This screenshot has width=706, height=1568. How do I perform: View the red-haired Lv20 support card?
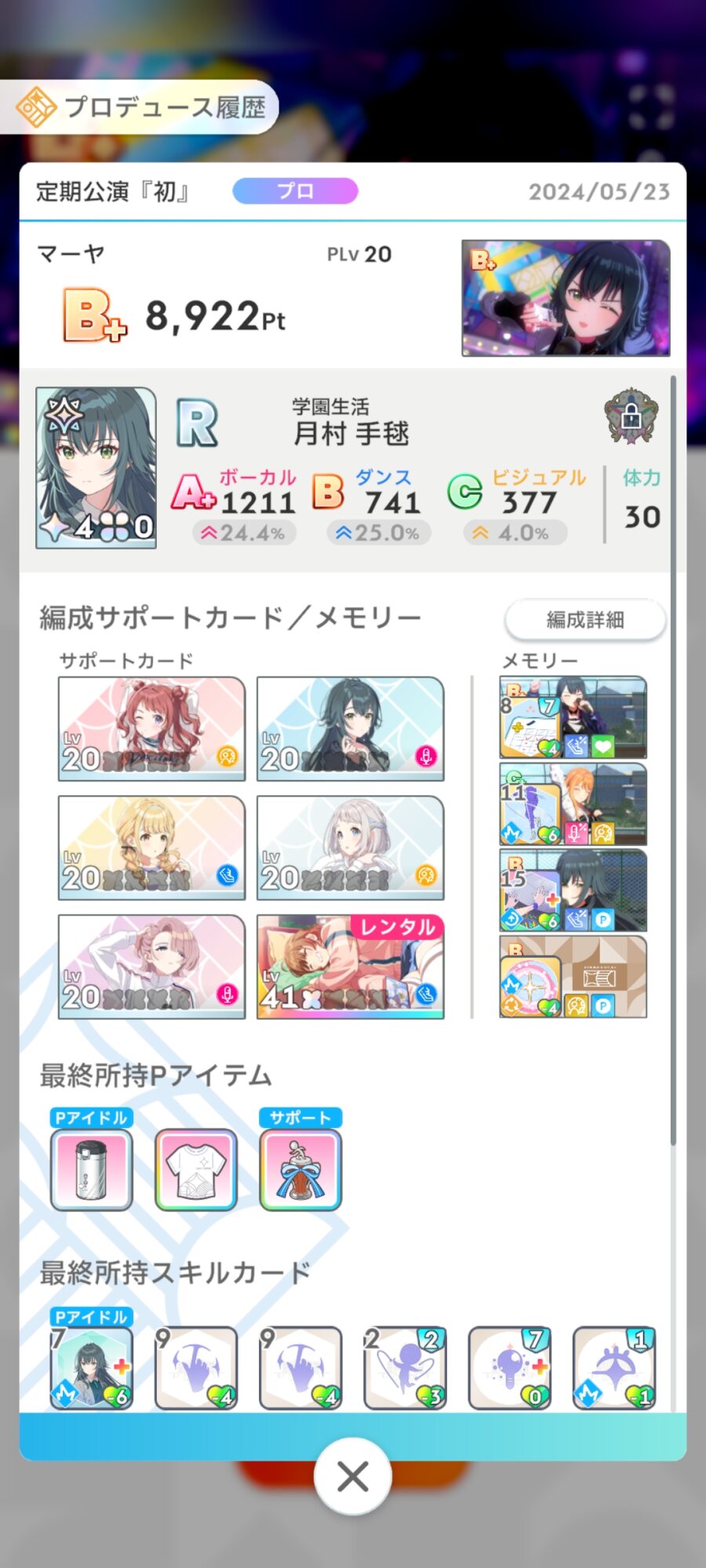(151, 728)
